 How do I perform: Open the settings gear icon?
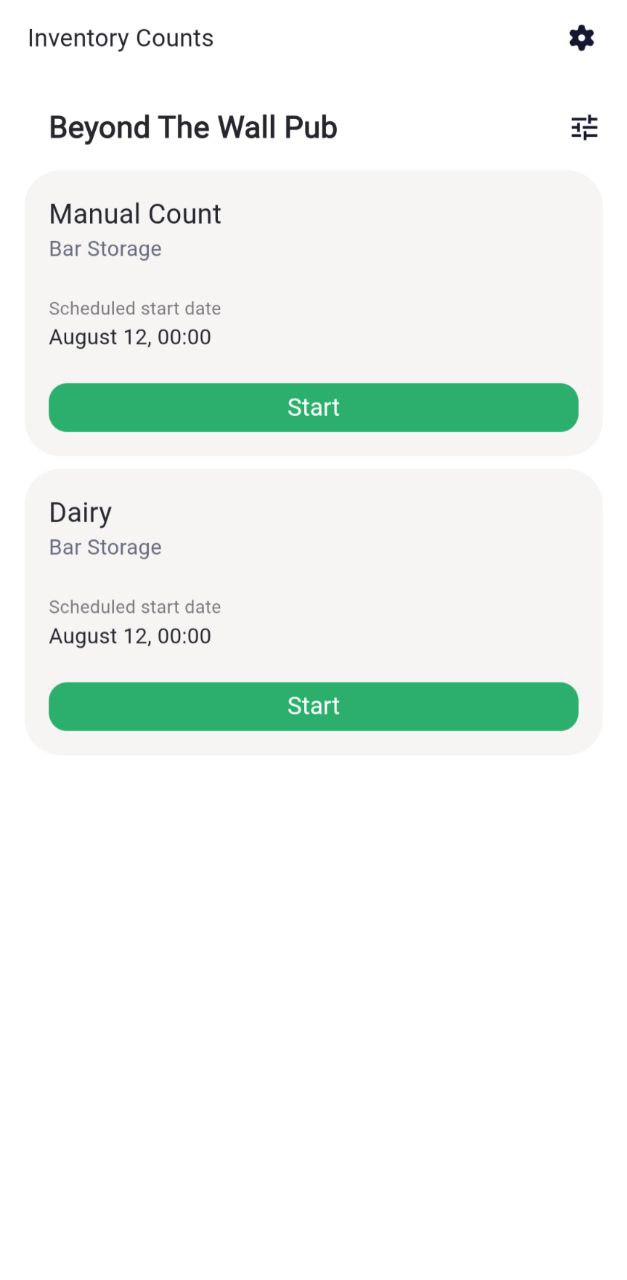(x=581, y=38)
